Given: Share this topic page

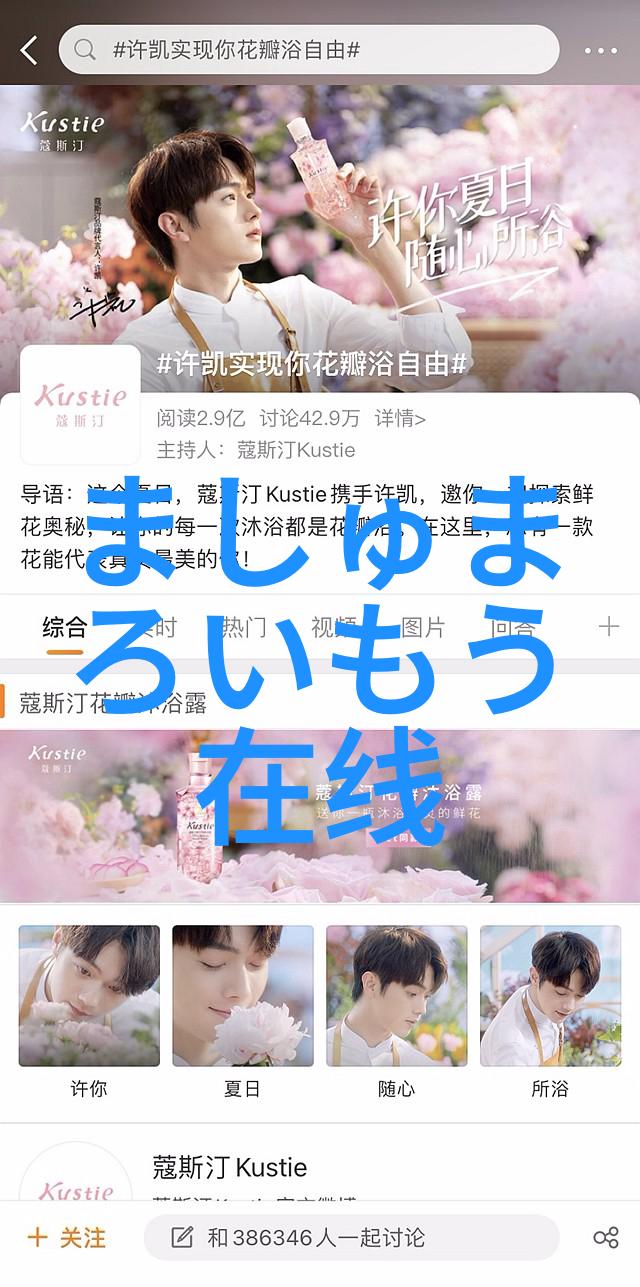Looking at the screenshot, I should (605, 1238).
